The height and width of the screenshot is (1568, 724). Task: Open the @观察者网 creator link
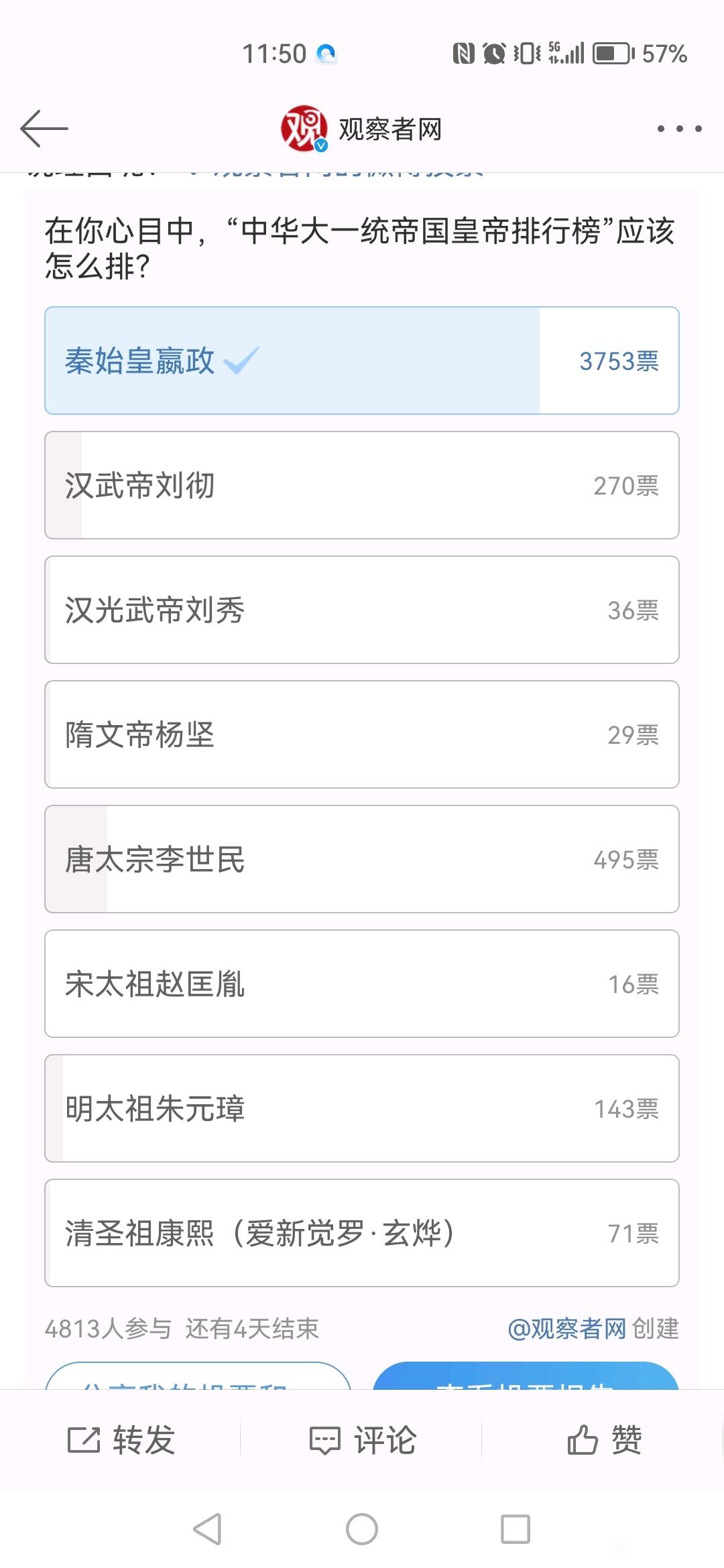click(x=566, y=1328)
